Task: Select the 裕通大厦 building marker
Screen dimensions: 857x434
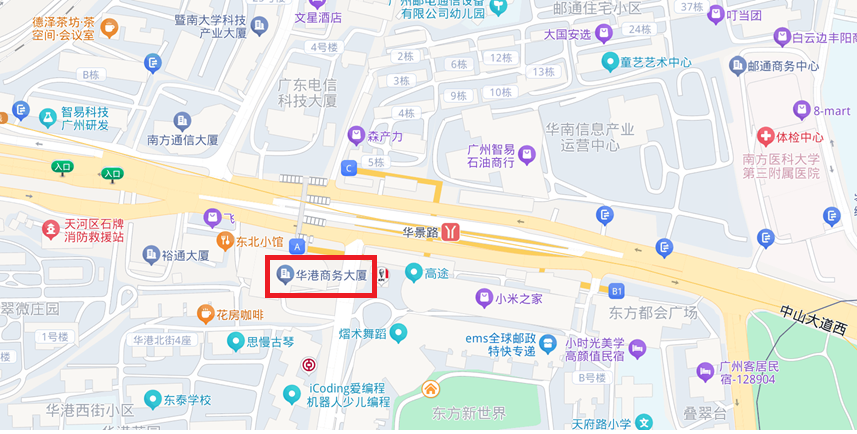Action: (x=151, y=255)
